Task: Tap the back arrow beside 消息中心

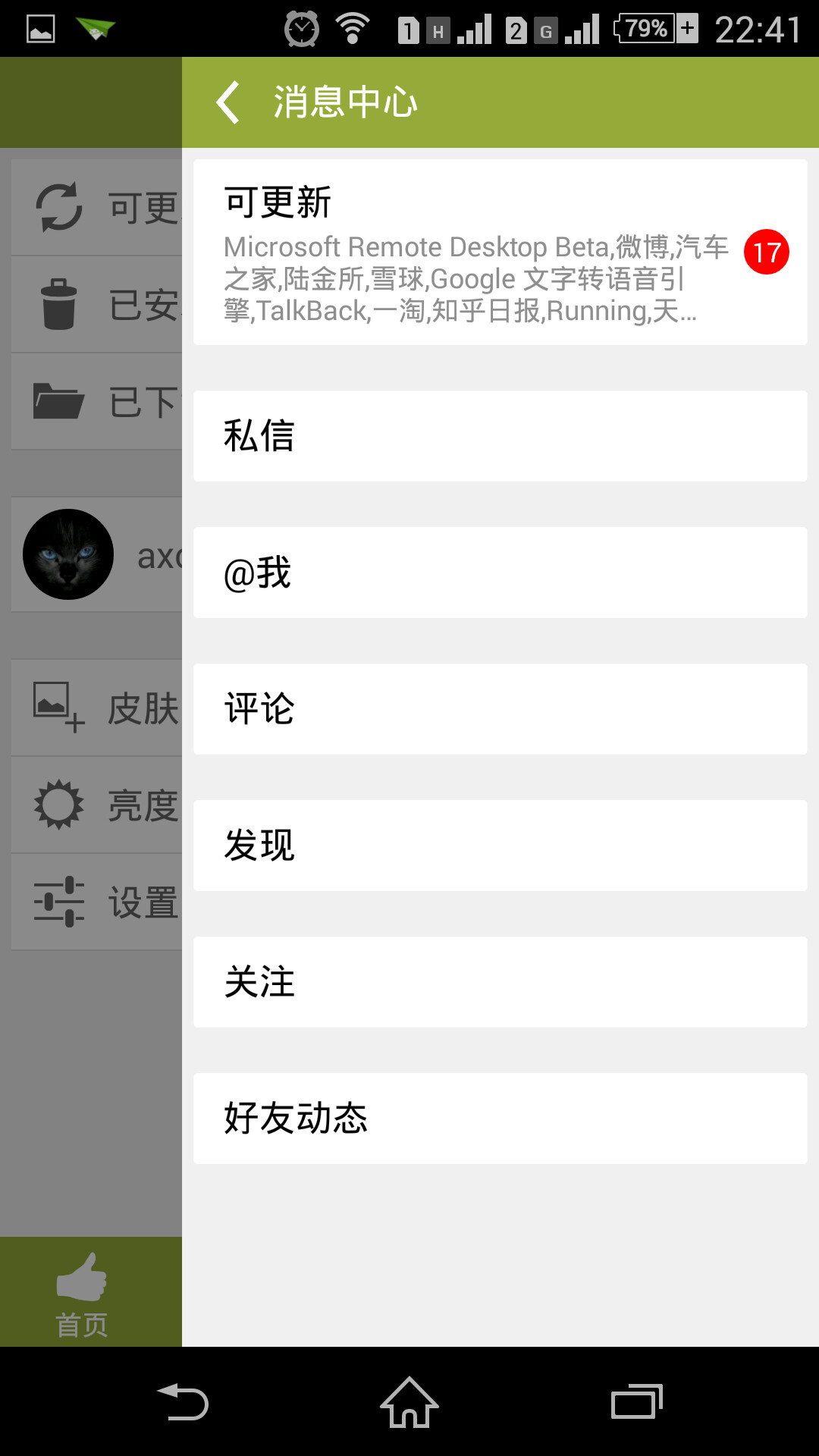Action: click(228, 102)
